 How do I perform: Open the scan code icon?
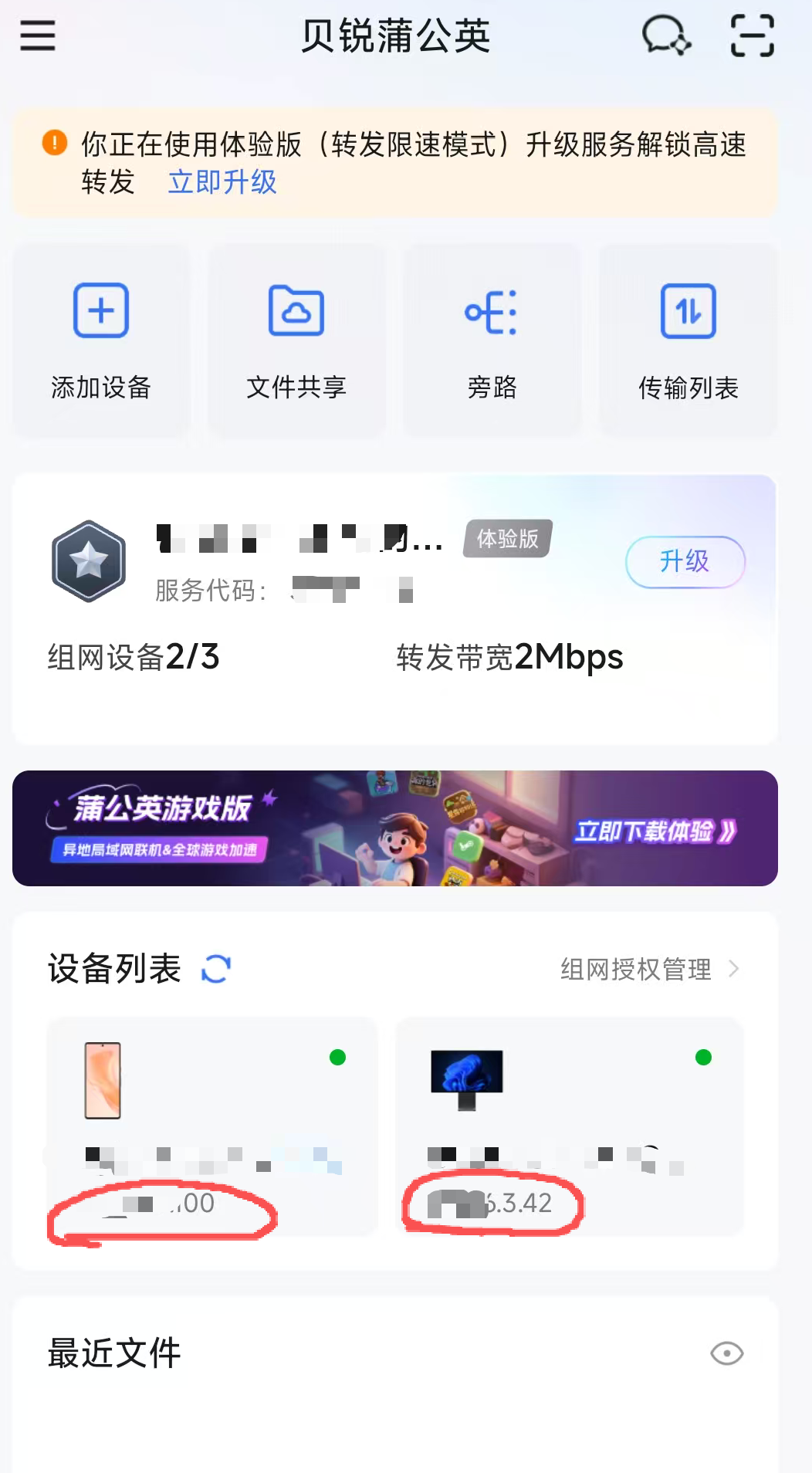[752, 36]
